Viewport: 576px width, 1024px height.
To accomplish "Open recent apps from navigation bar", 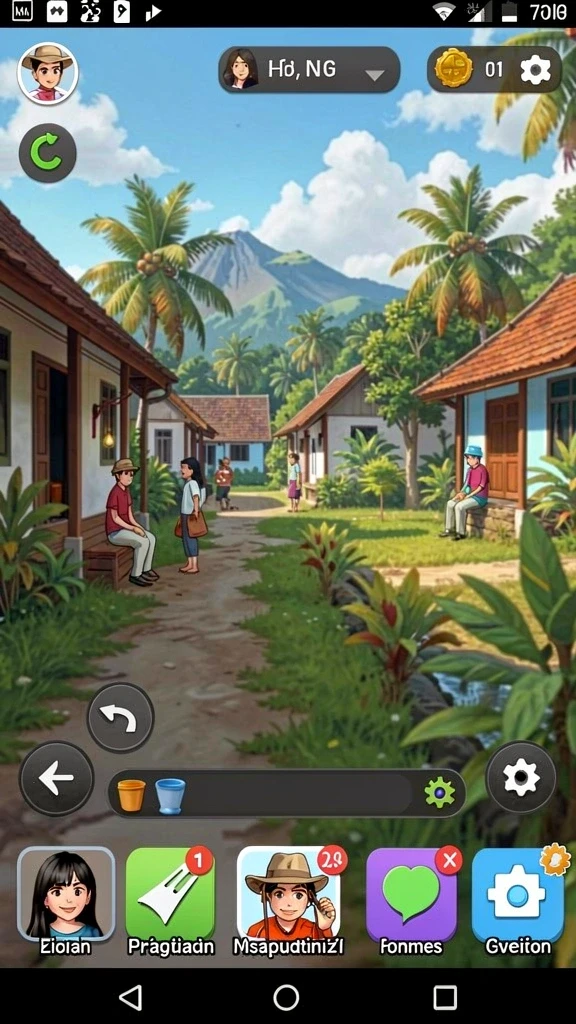I will click(445, 997).
